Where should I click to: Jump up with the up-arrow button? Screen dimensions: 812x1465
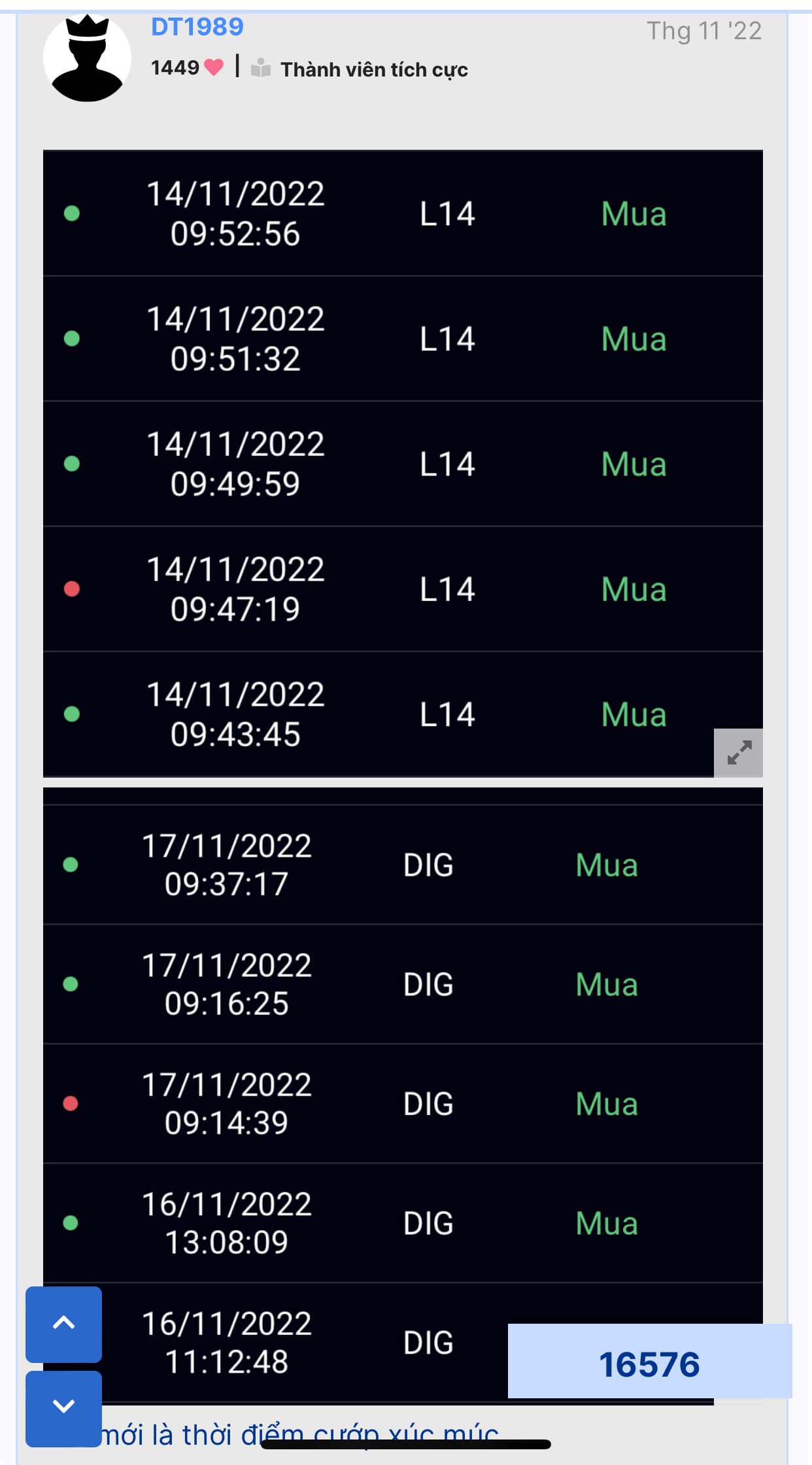click(x=63, y=1324)
